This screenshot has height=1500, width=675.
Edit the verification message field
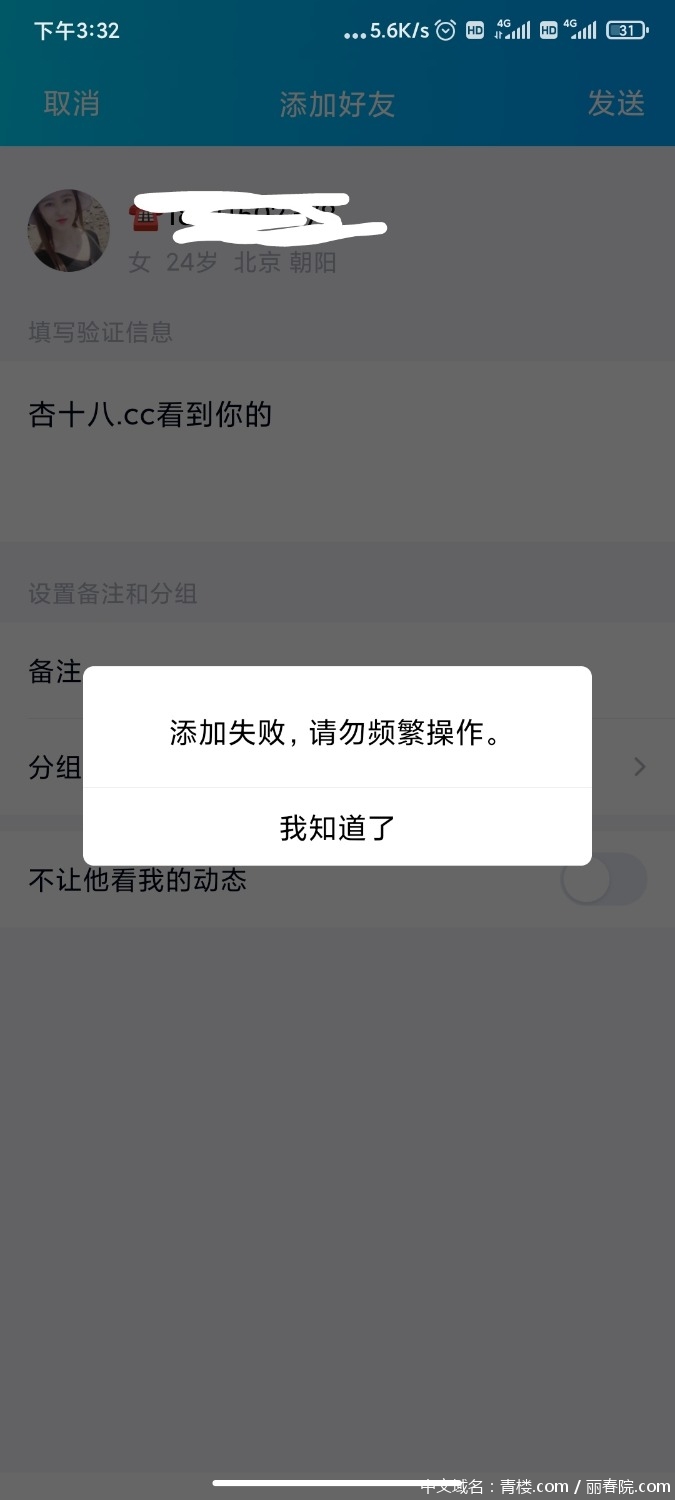click(337, 450)
